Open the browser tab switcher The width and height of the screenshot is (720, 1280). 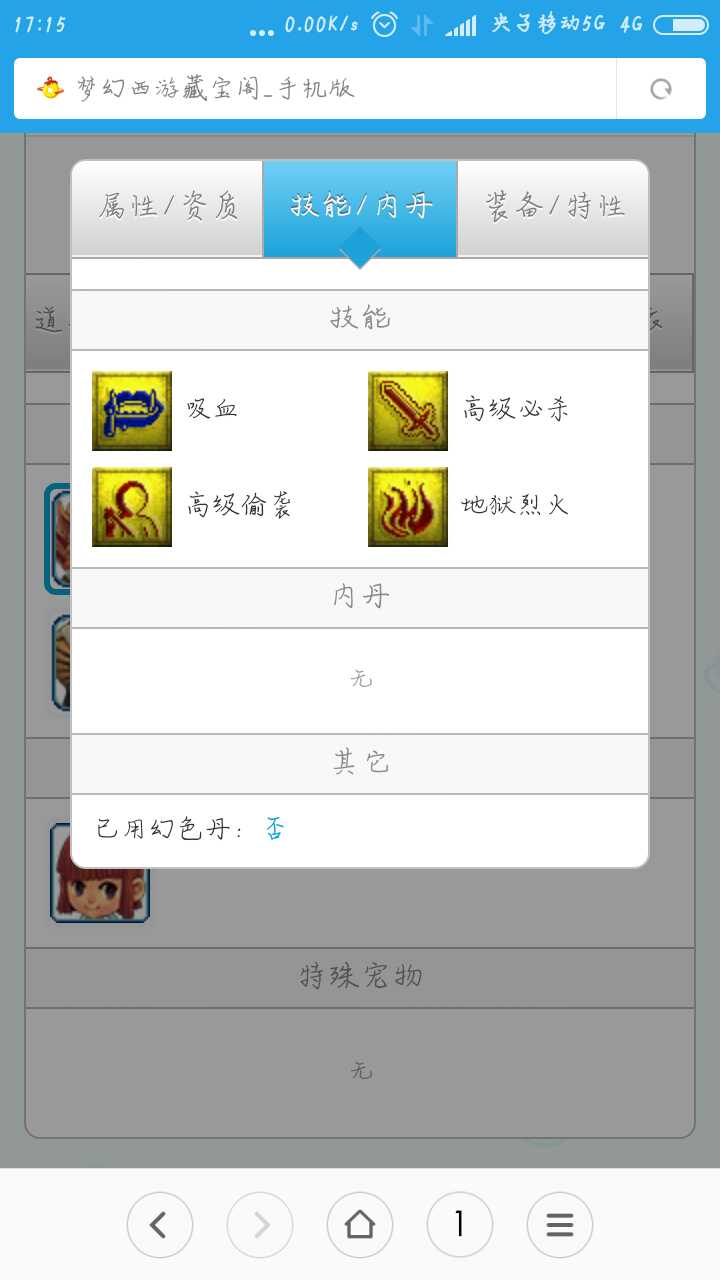[x=460, y=1225]
